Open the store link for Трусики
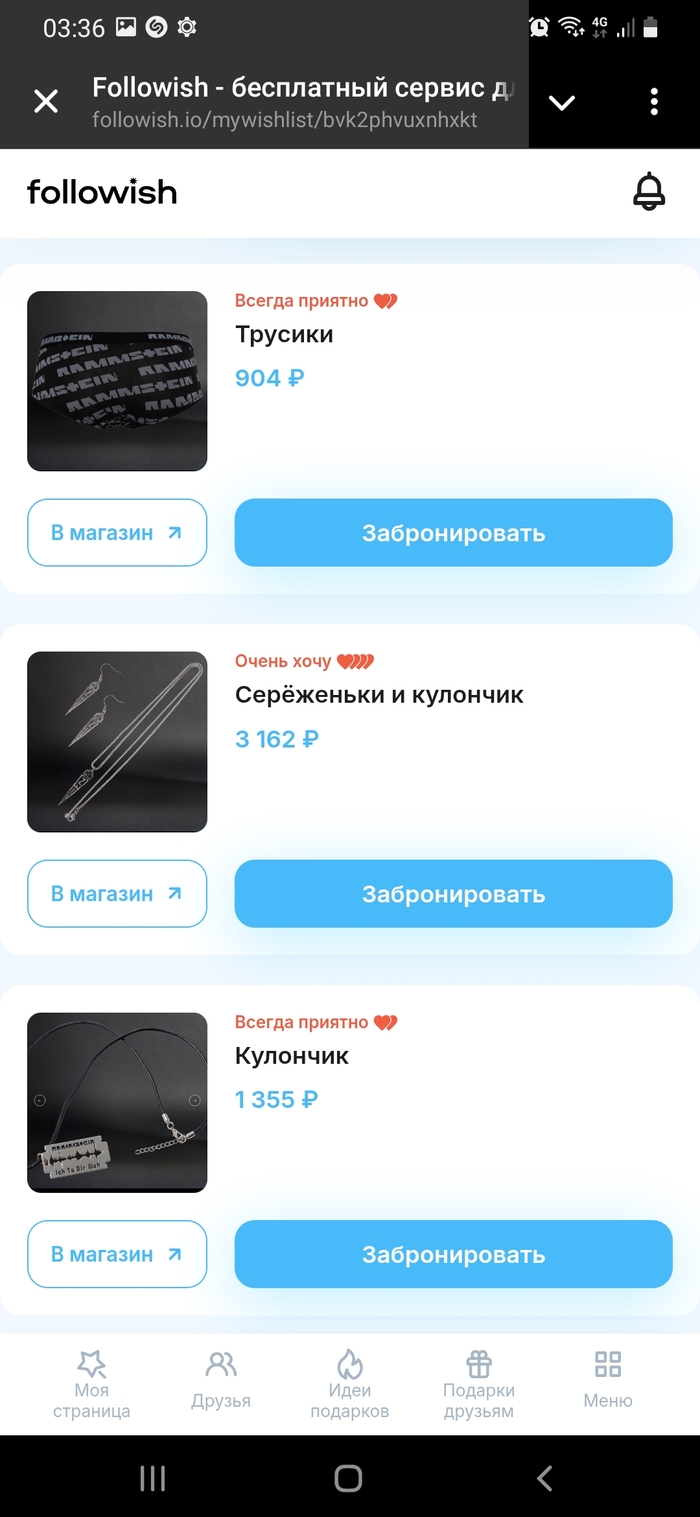 tap(117, 533)
